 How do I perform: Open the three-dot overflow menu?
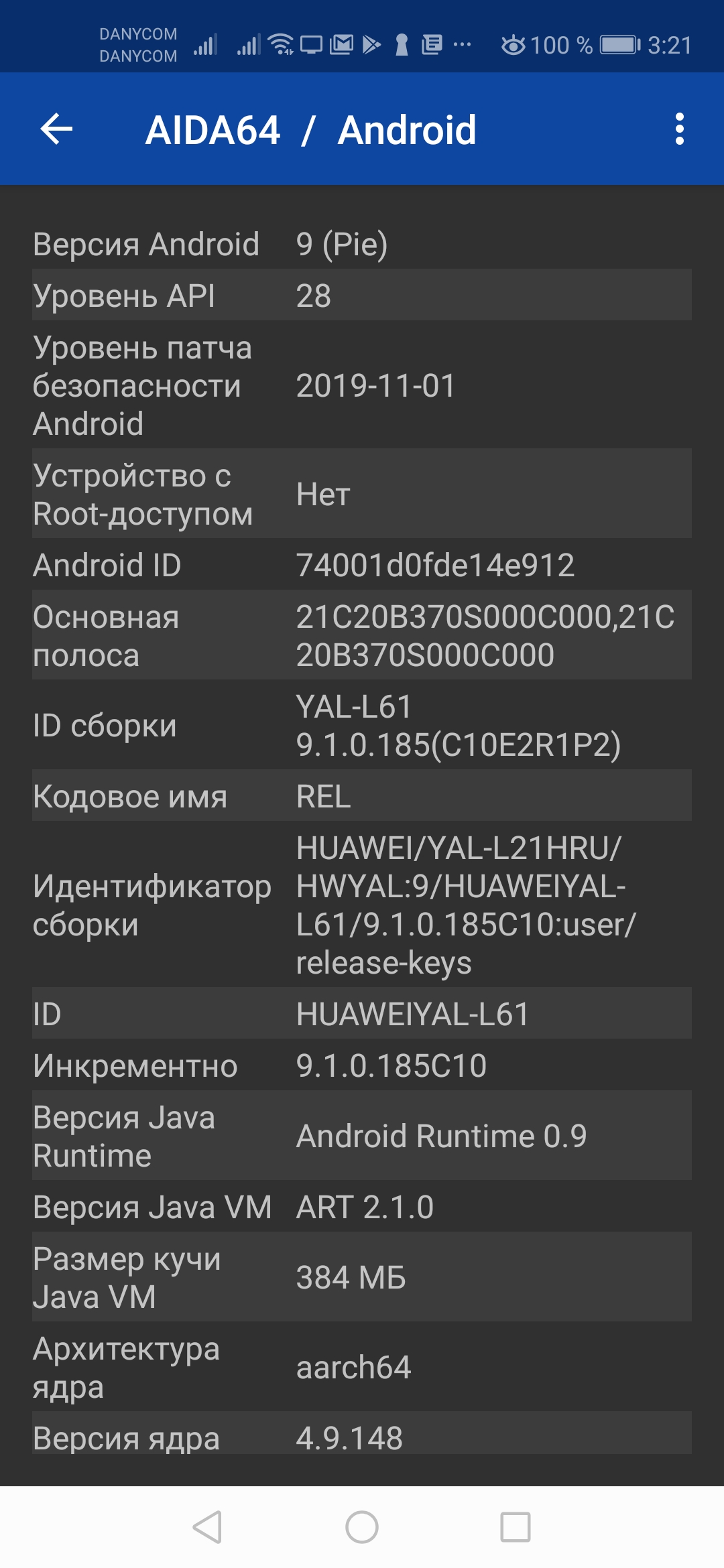[679, 129]
